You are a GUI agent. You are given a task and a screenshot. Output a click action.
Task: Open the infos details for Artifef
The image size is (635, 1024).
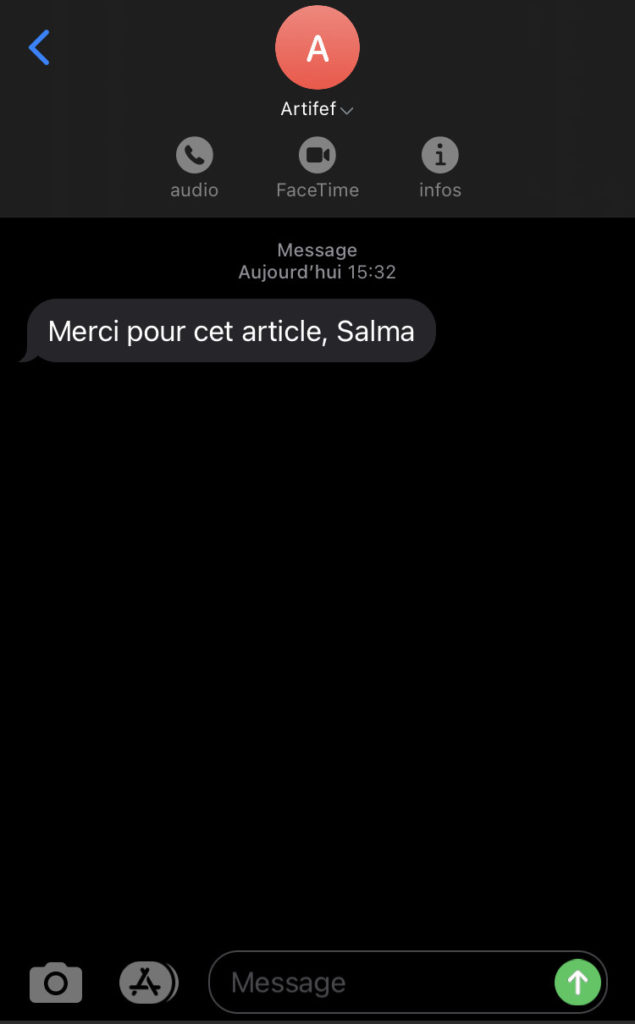click(x=439, y=156)
